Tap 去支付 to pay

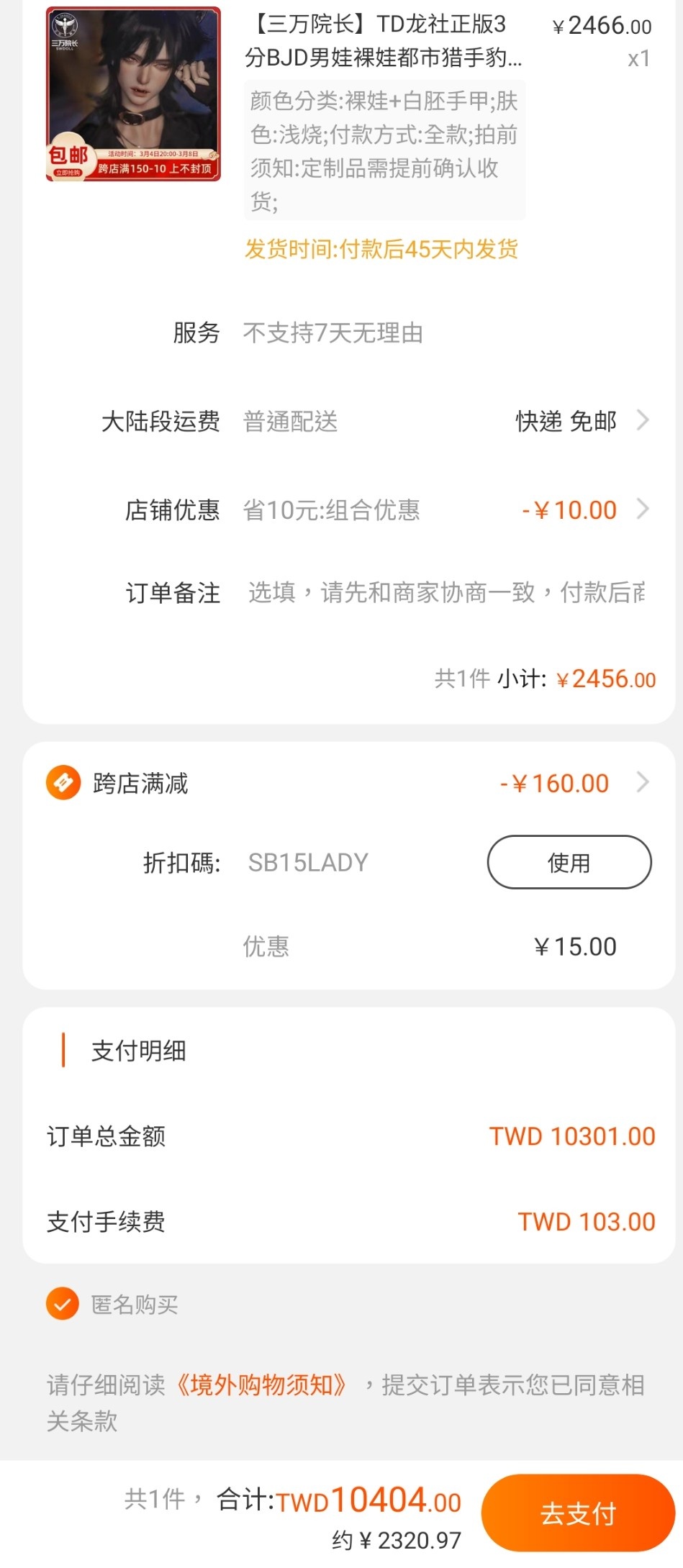(578, 1513)
